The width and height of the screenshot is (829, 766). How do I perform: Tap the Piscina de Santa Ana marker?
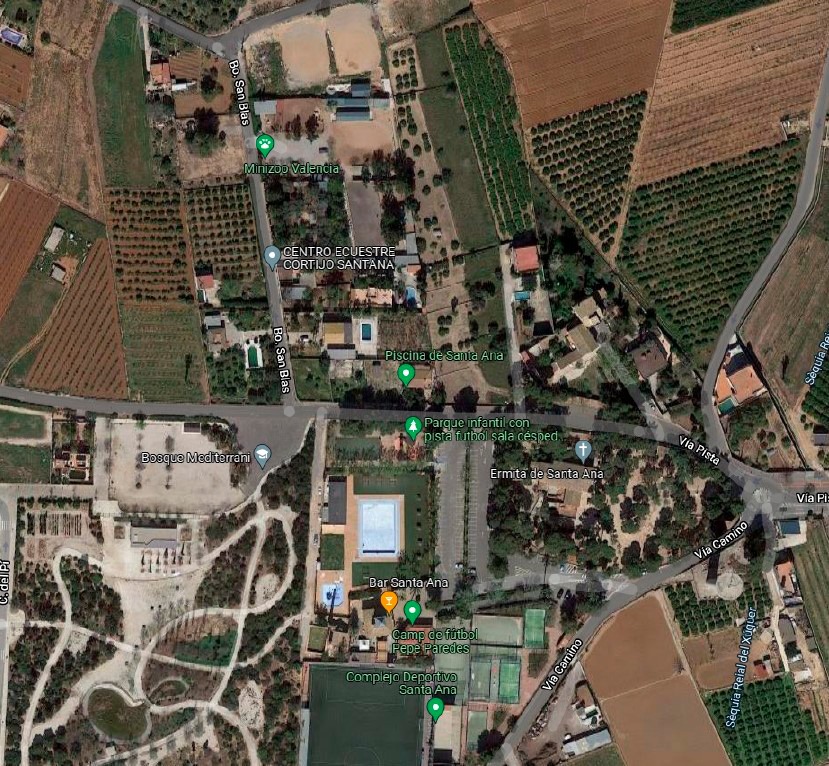pyautogui.click(x=405, y=374)
